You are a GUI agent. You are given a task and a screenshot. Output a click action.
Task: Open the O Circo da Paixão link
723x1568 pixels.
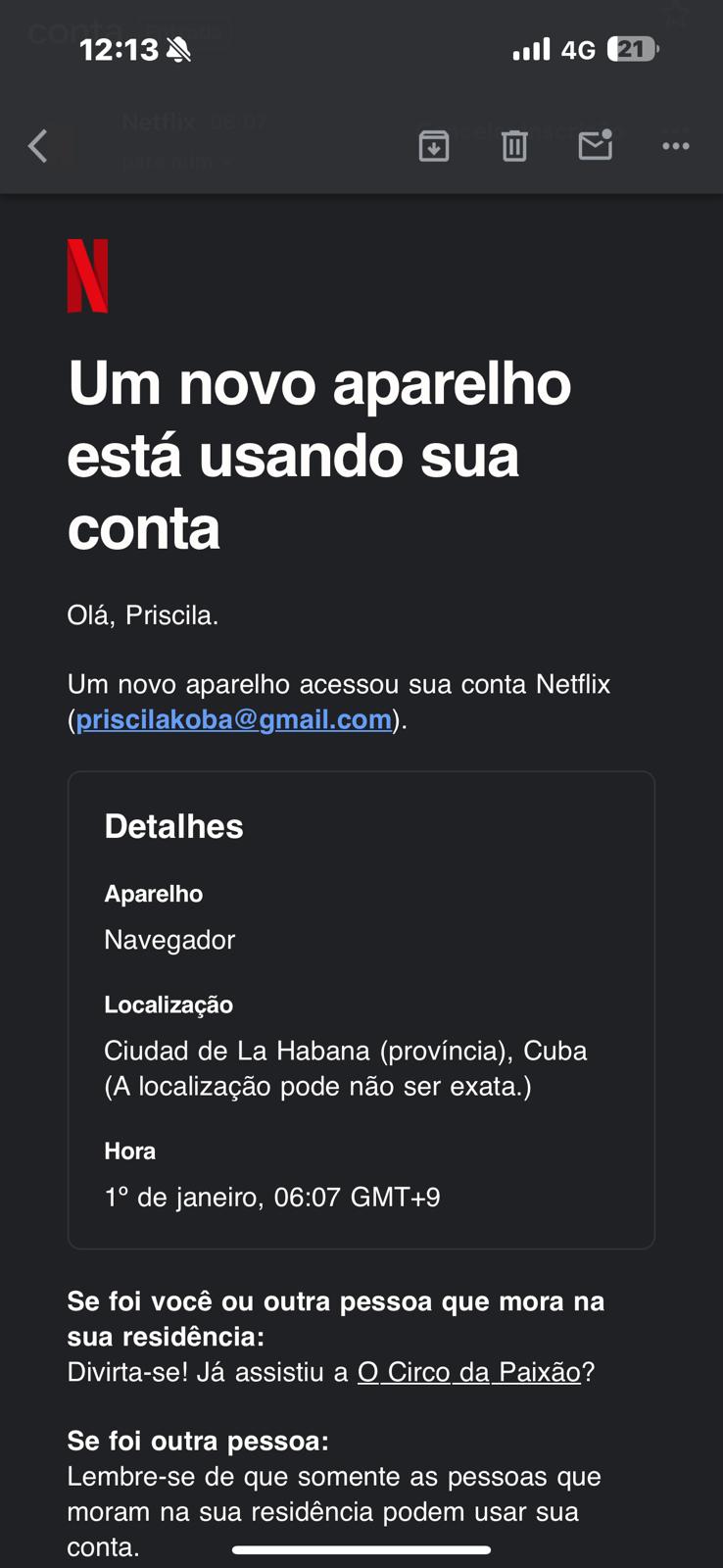(469, 1372)
